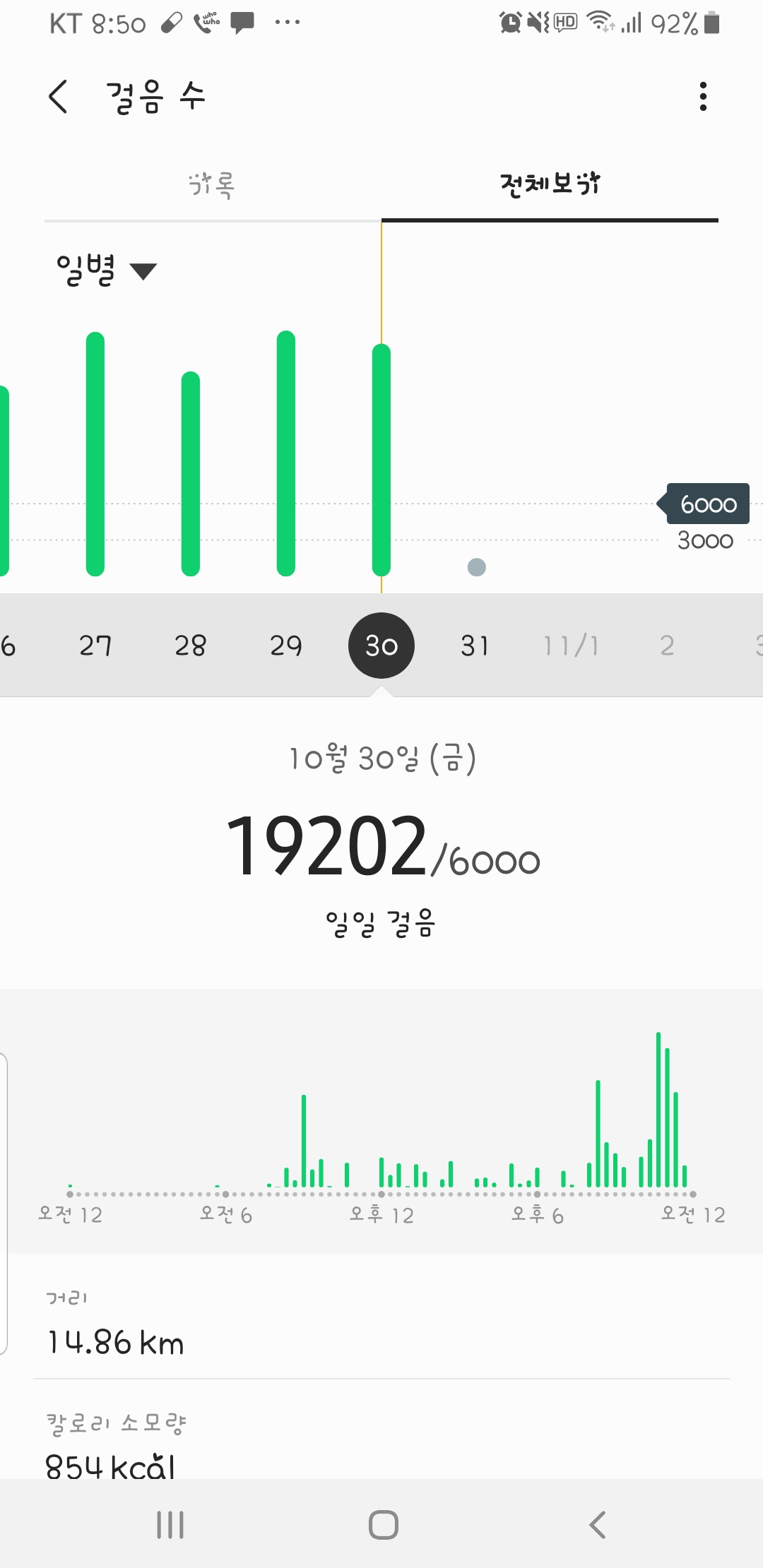This screenshot has height=1568, width=763.
Task: Select the 전체보기 tab
Action: click(550, 185)
